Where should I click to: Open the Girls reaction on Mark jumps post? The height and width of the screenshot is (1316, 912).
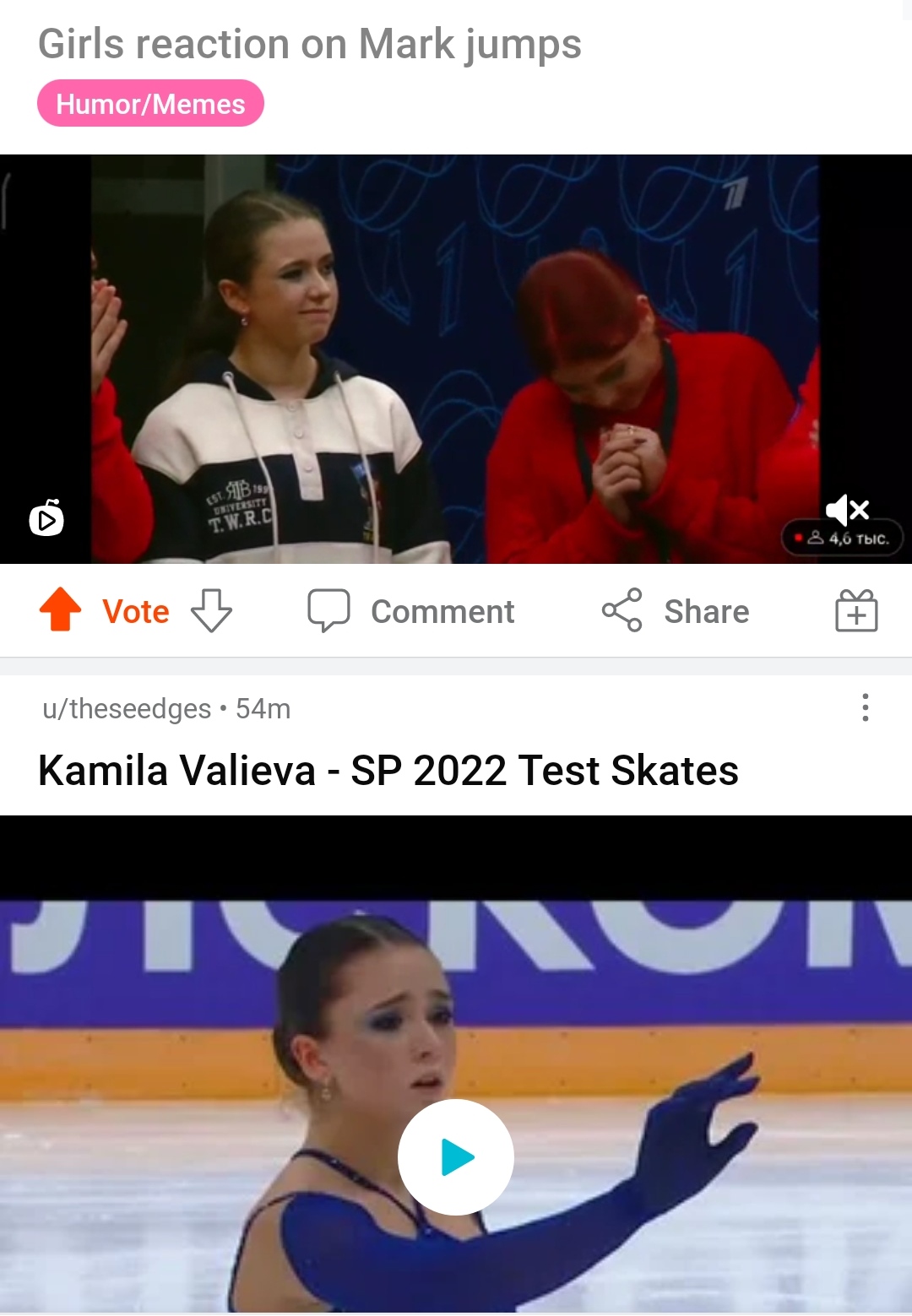click(310, 44)
